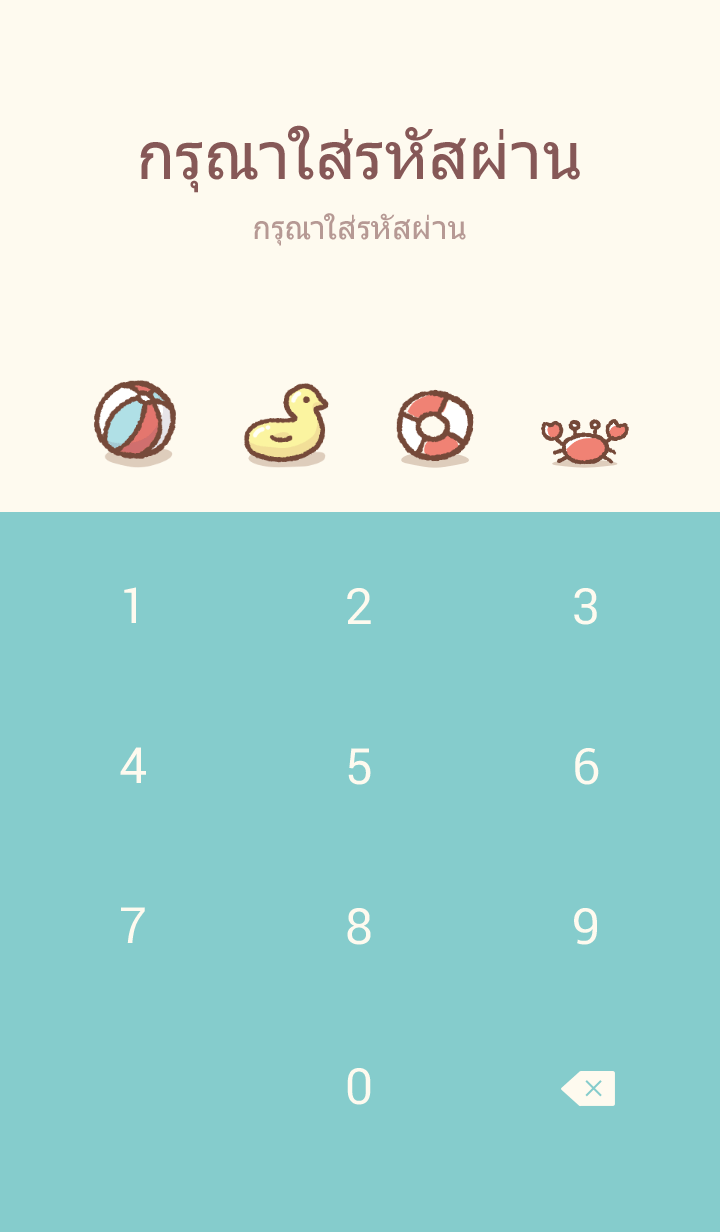This screenshot has width=720, height=1232.
Task: Tap the 9 key
Action: pos(586,927)
